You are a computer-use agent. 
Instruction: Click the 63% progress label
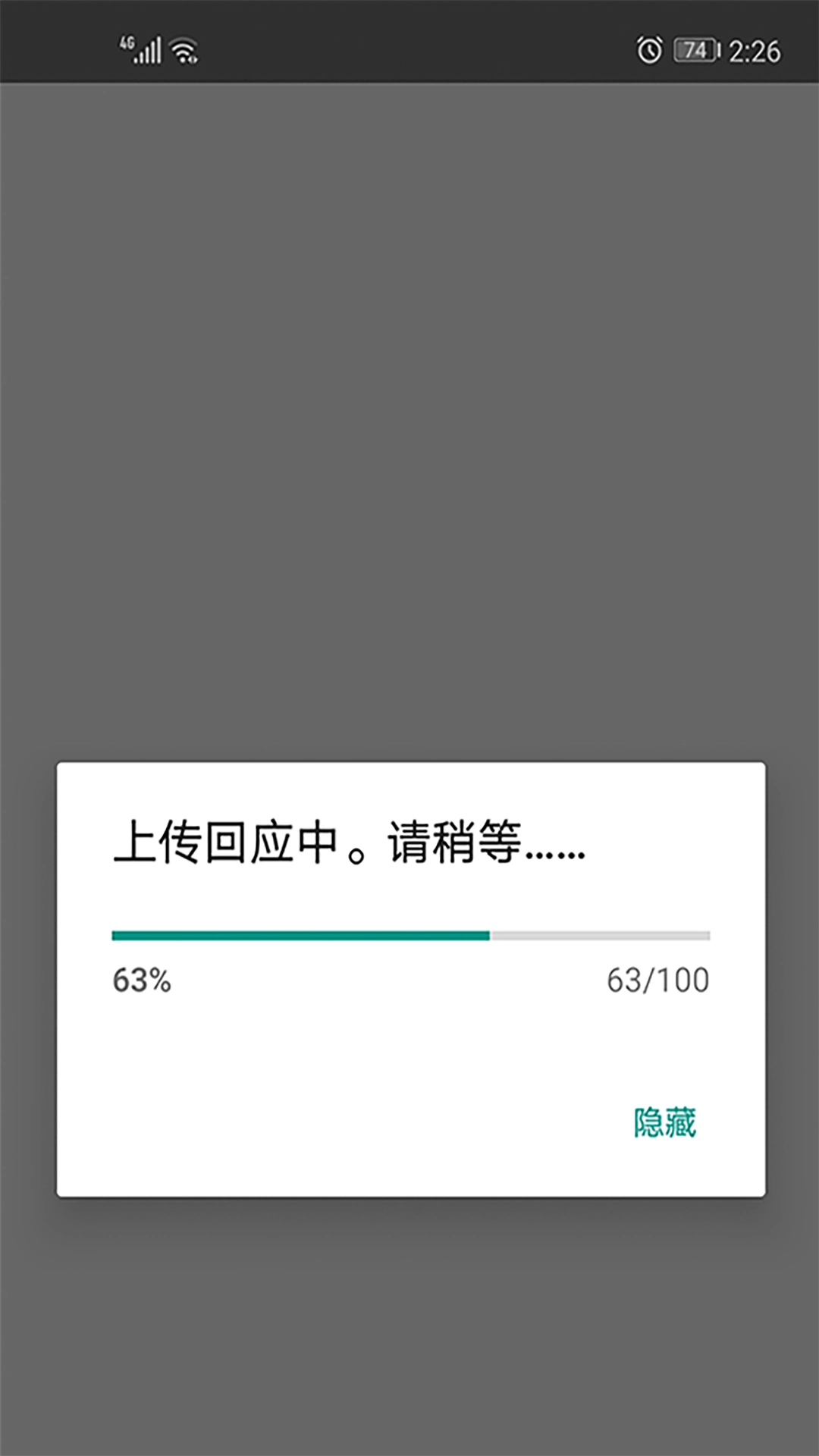(141, 981)
